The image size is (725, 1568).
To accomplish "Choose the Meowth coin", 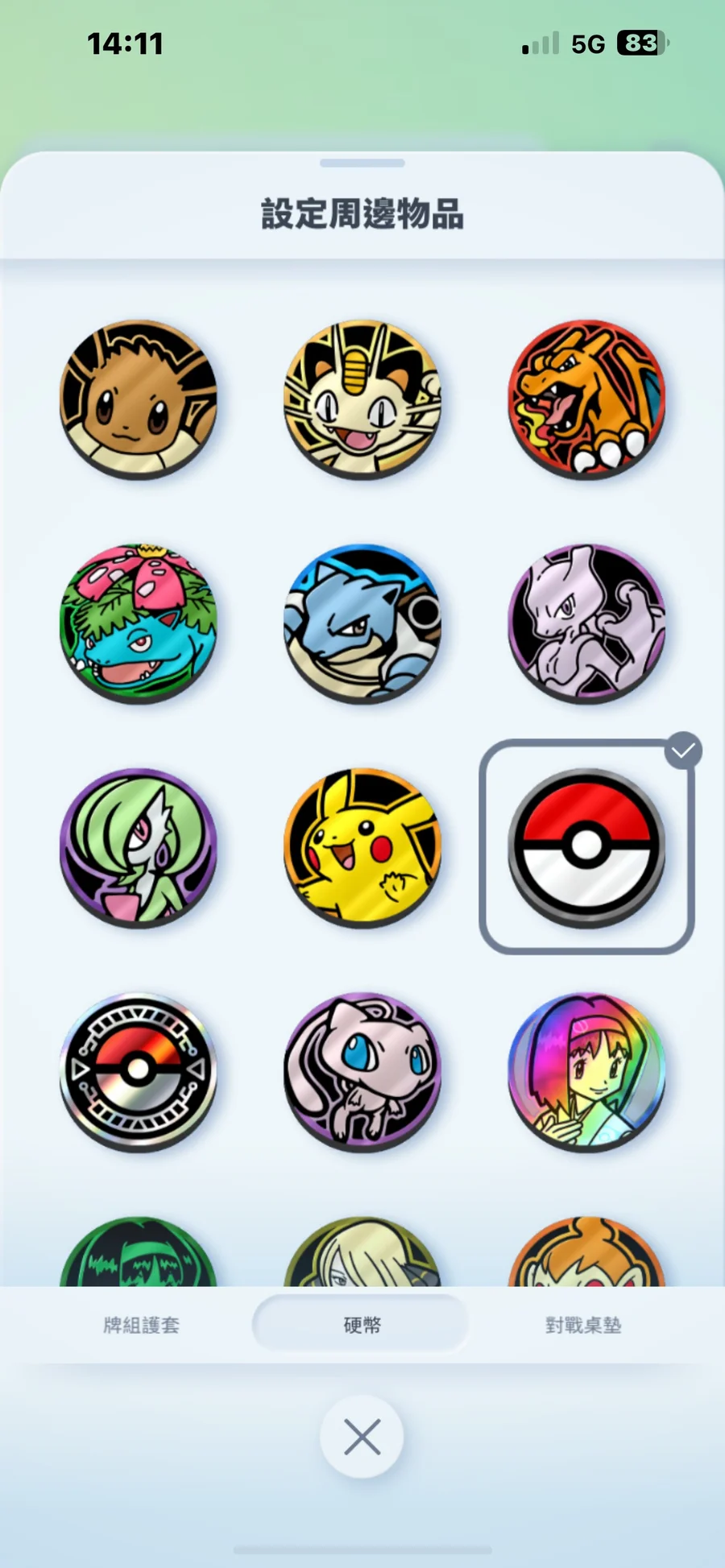I will click(362, 399).
